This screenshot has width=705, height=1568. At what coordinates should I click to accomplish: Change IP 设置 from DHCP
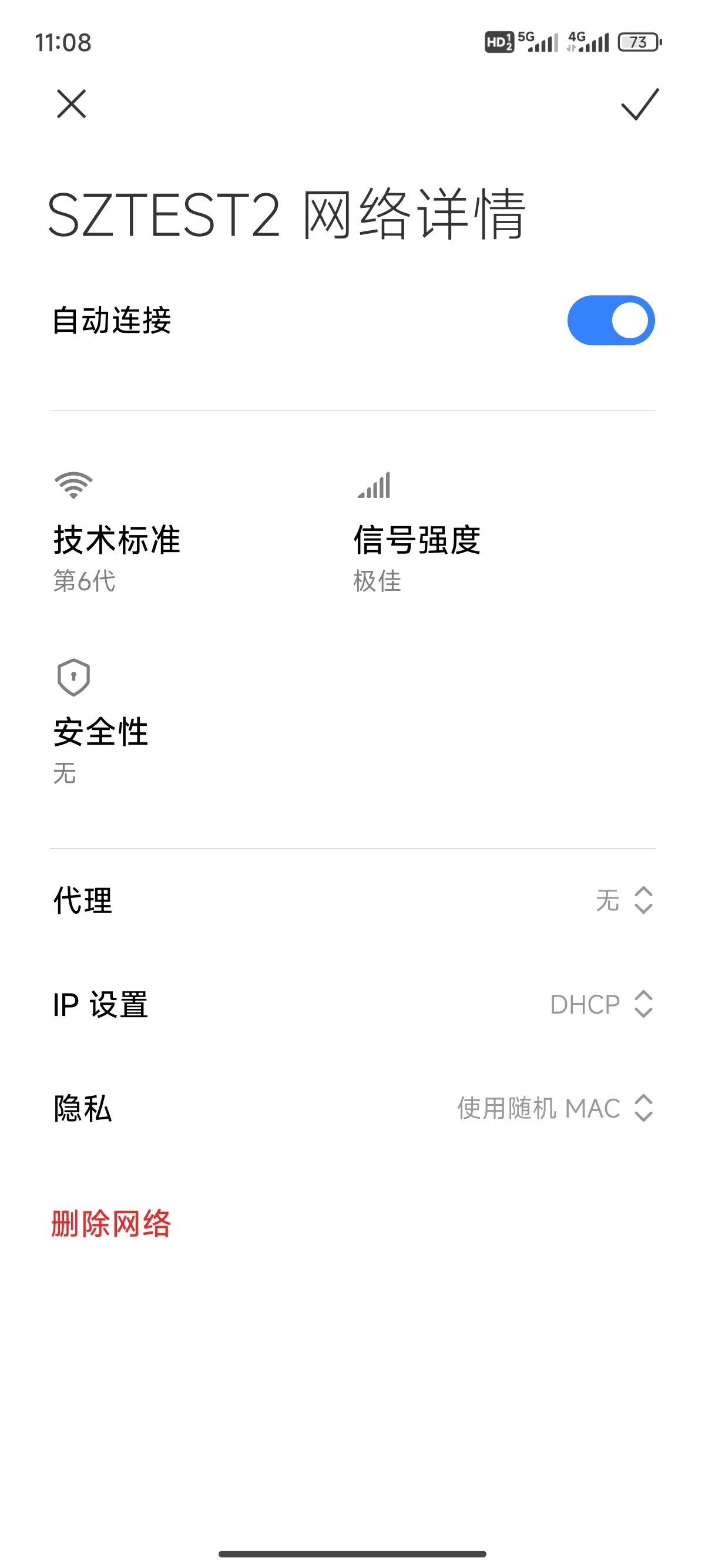click(601, 1004)
